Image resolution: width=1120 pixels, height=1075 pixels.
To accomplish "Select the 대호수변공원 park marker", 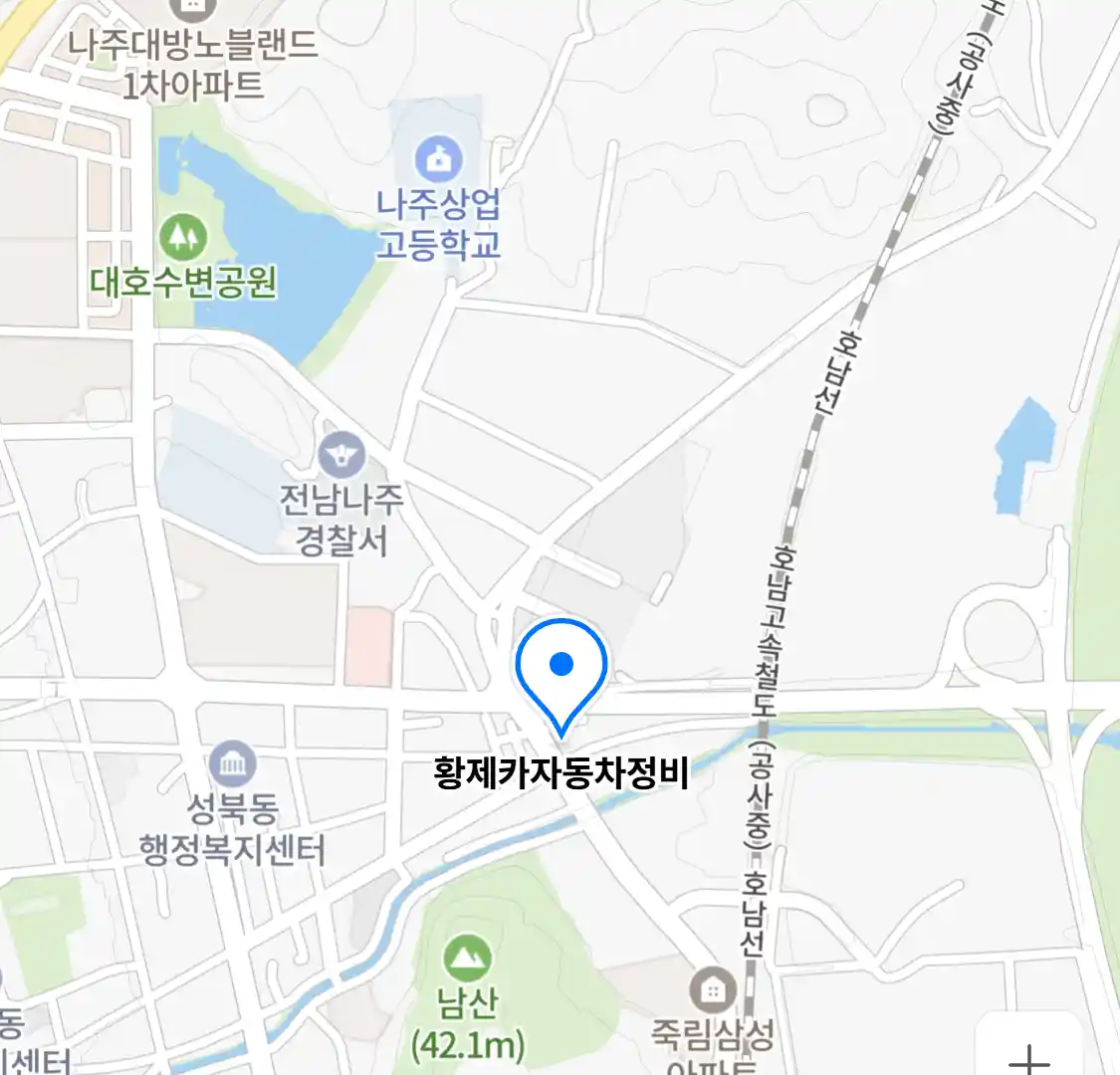I will (x=183, y=237).
